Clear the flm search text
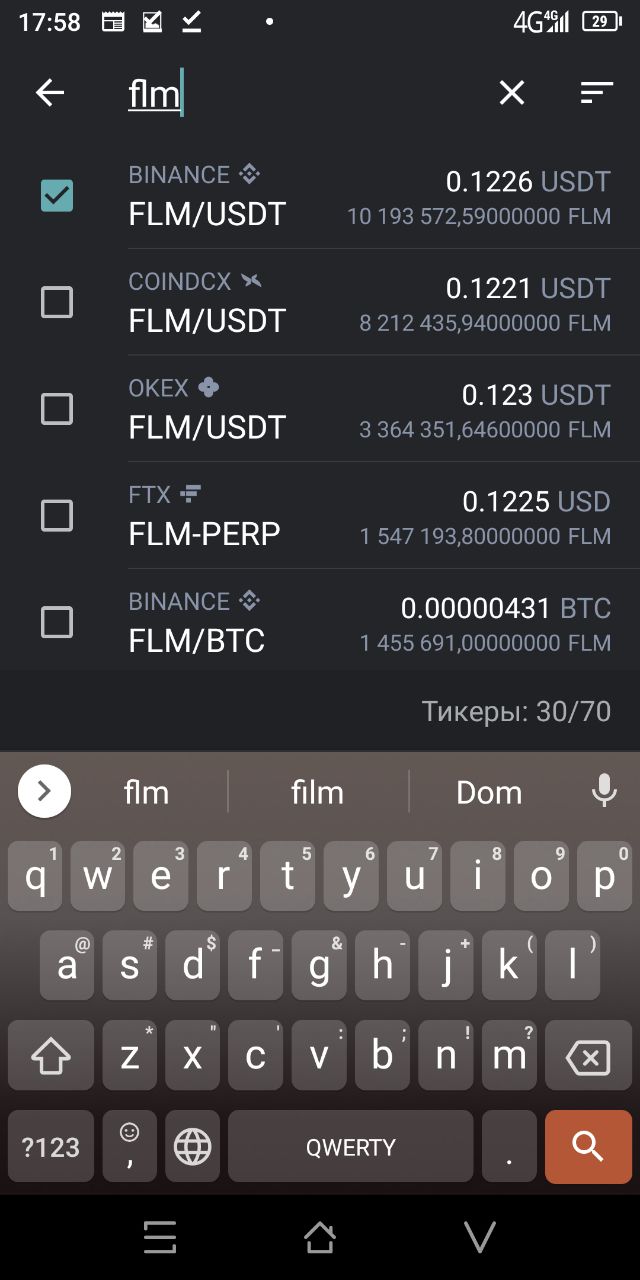 pos(512,93)
